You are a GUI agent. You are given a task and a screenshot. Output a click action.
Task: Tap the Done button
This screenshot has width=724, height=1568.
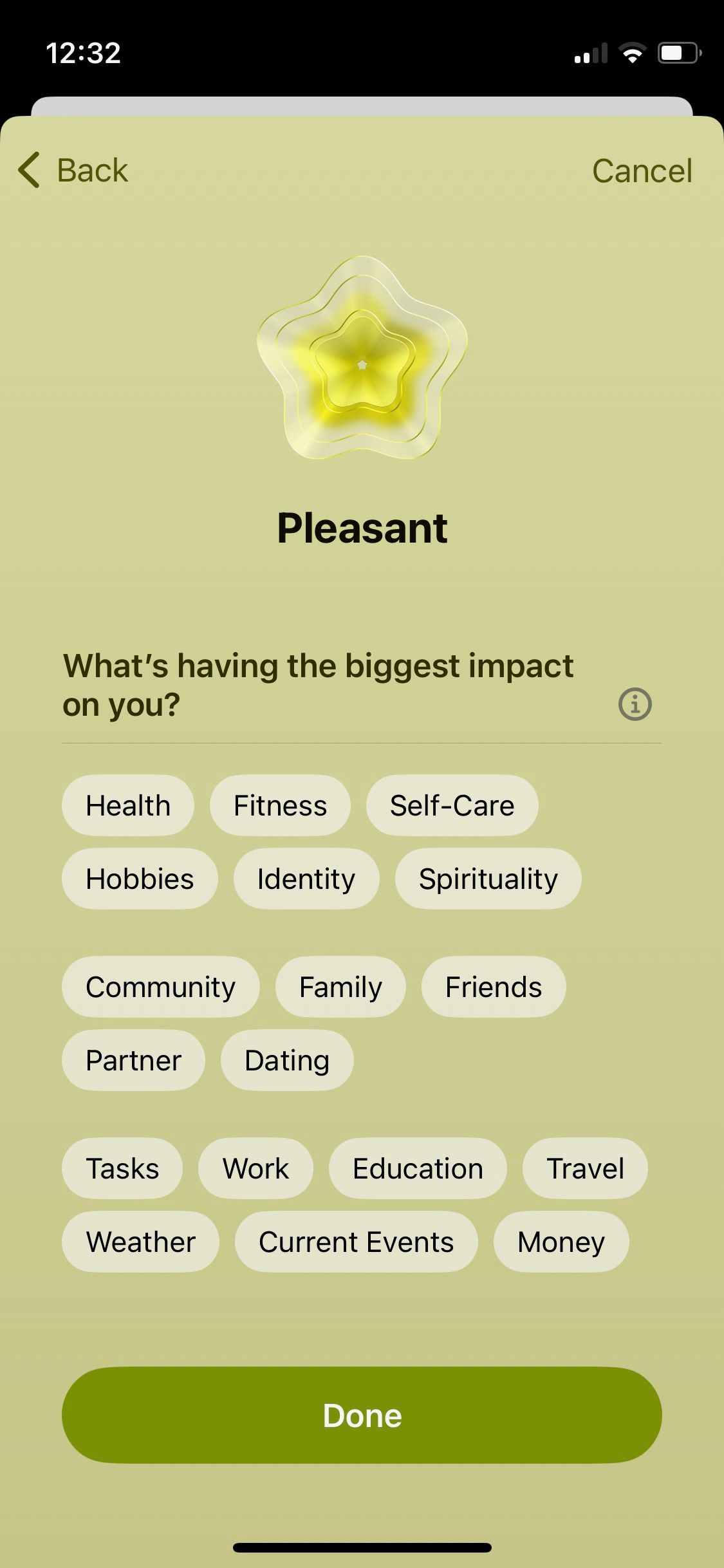coord(362,1415)
